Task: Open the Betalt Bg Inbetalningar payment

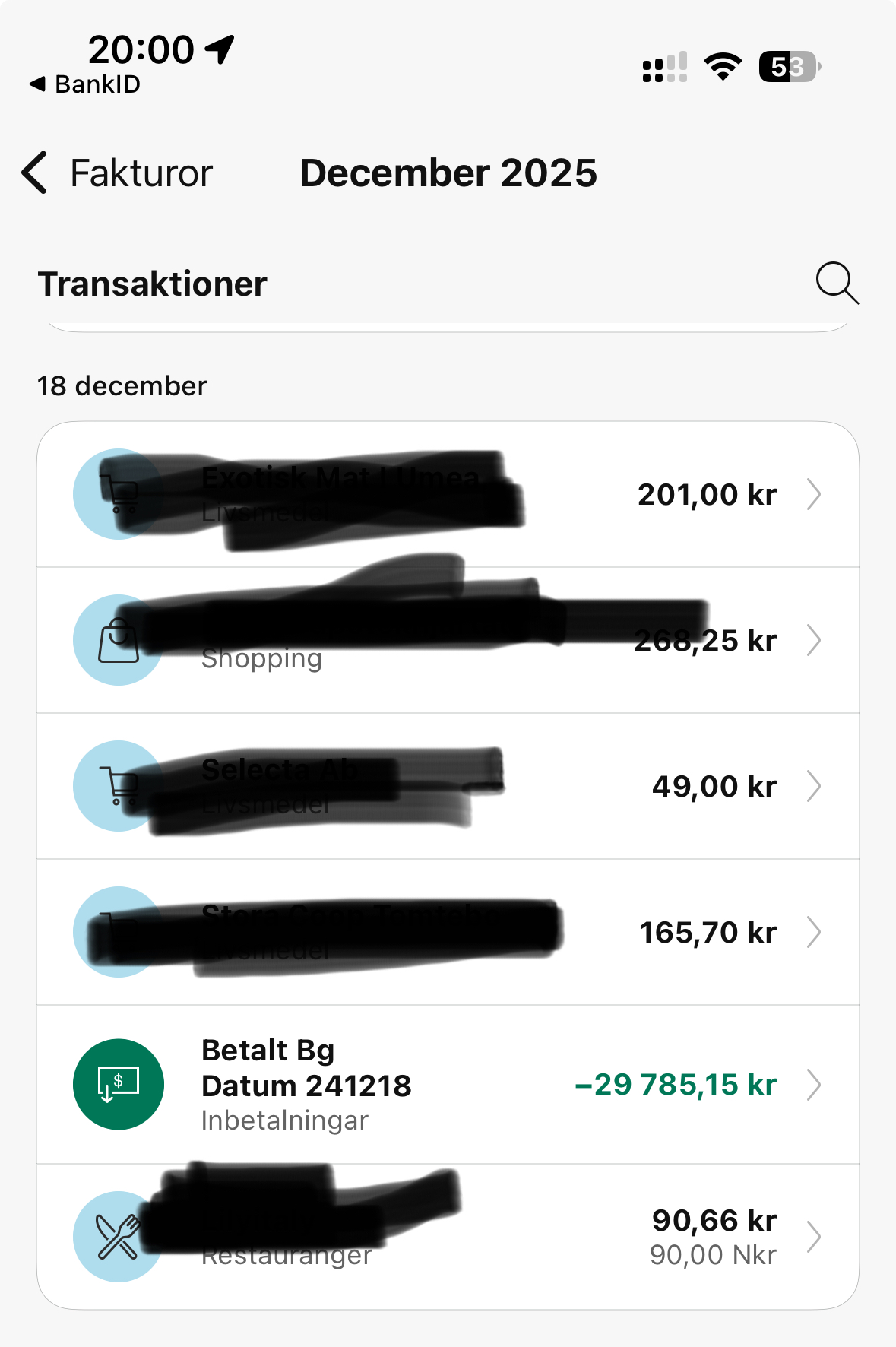Action: (448, 1084)
